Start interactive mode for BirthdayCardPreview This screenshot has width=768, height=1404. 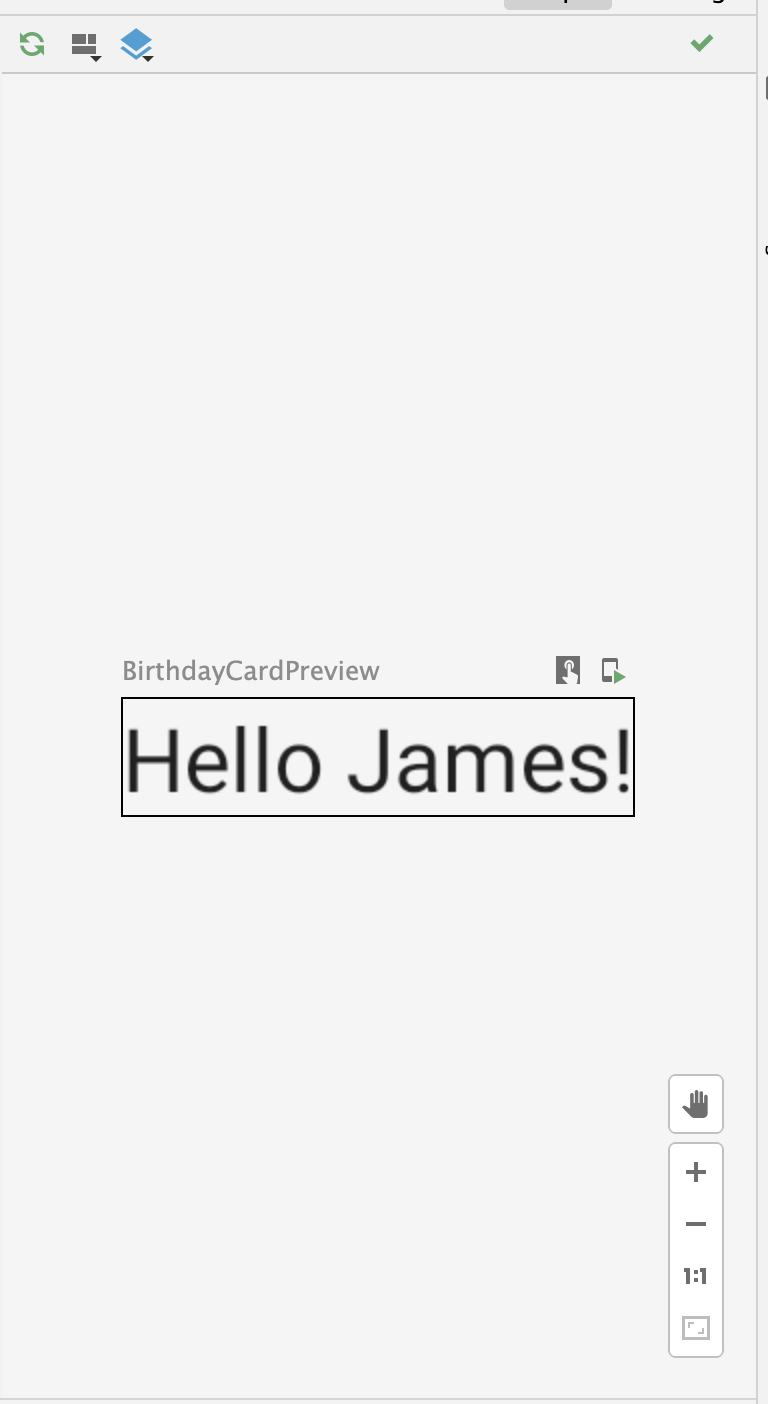[x=567, y=670]
